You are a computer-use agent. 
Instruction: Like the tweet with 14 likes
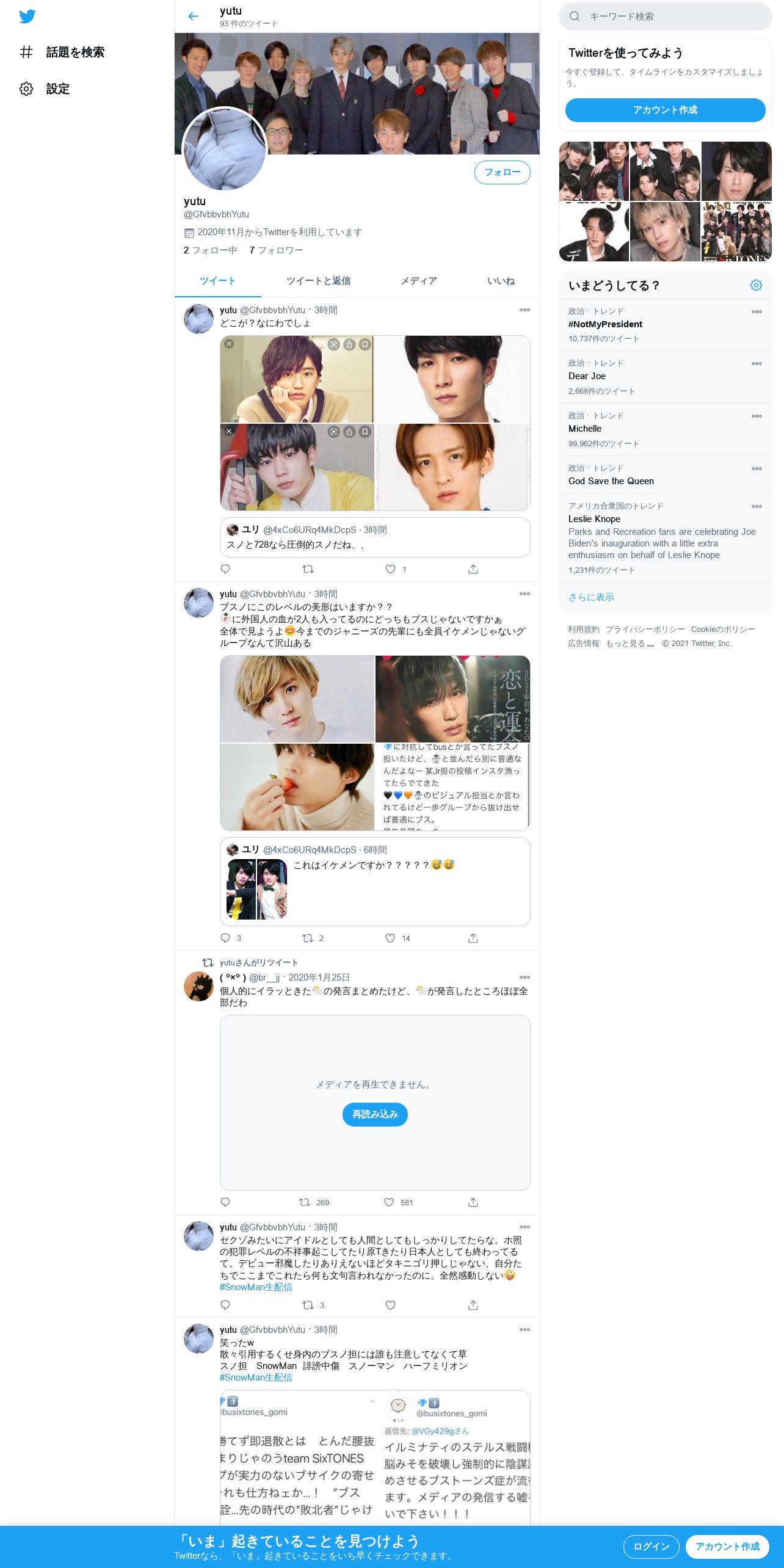click(390, 938)
